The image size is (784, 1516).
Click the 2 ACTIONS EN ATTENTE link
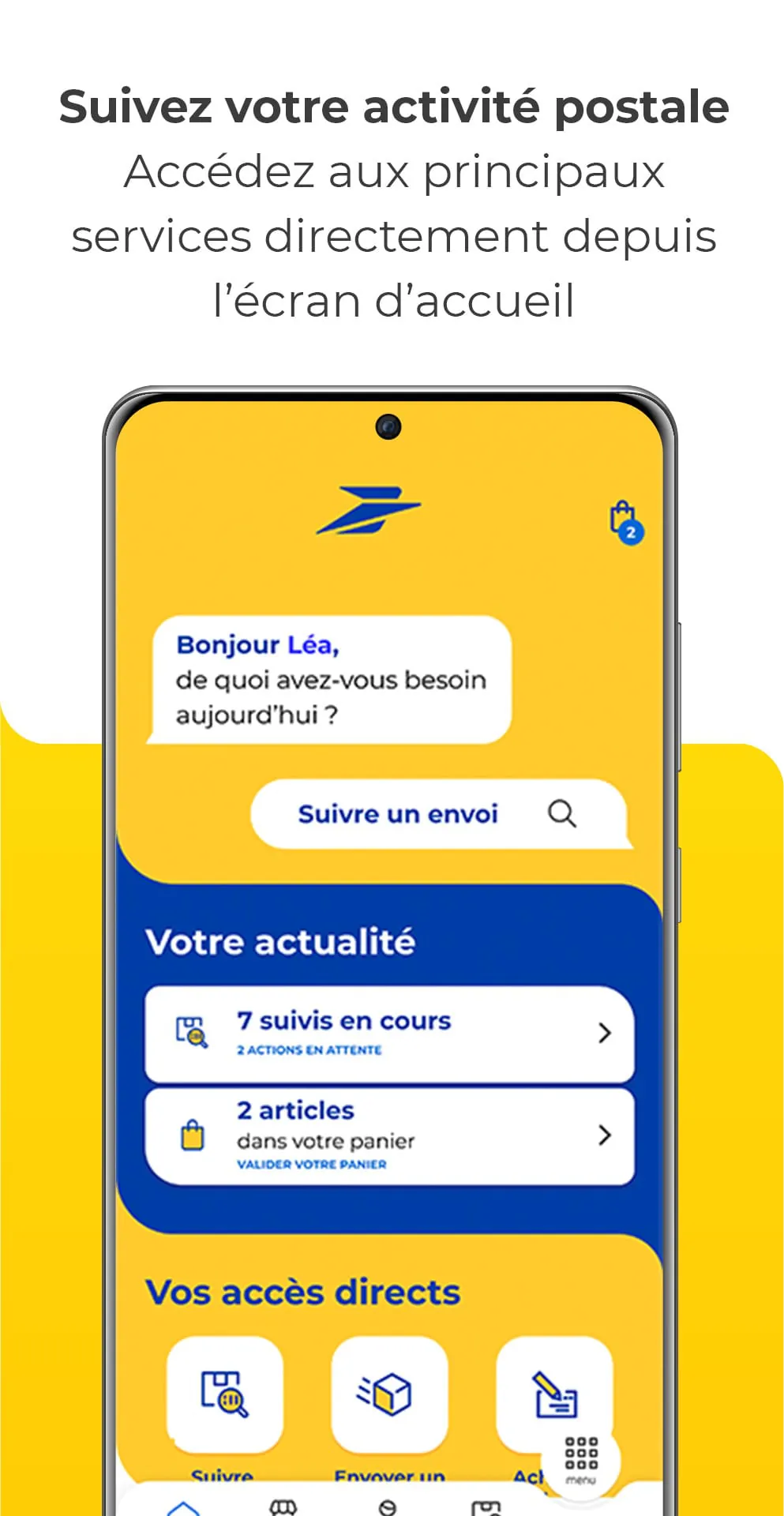click(x=308, y=1049)
